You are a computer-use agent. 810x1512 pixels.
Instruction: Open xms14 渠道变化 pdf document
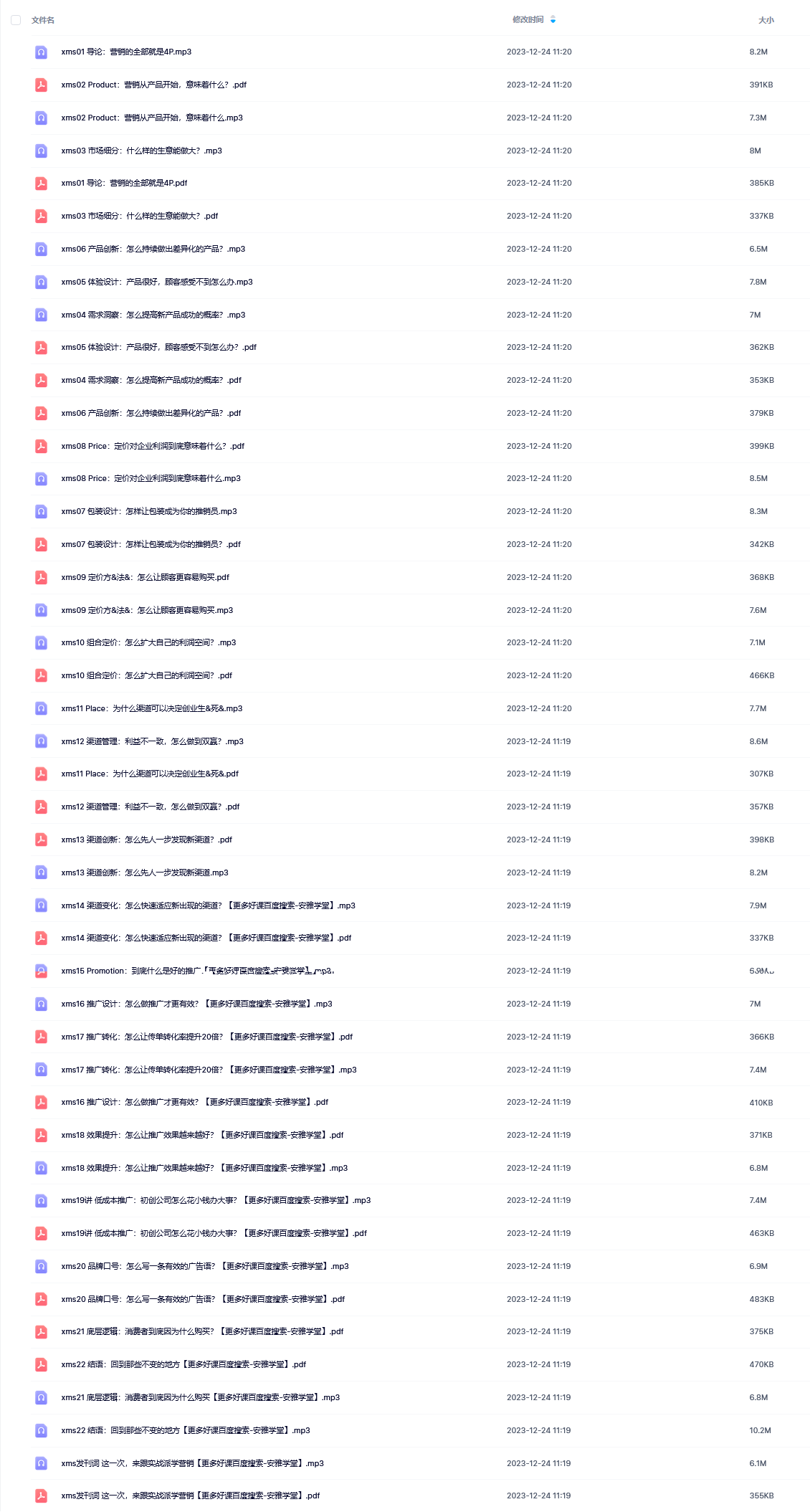click(206, 938)
